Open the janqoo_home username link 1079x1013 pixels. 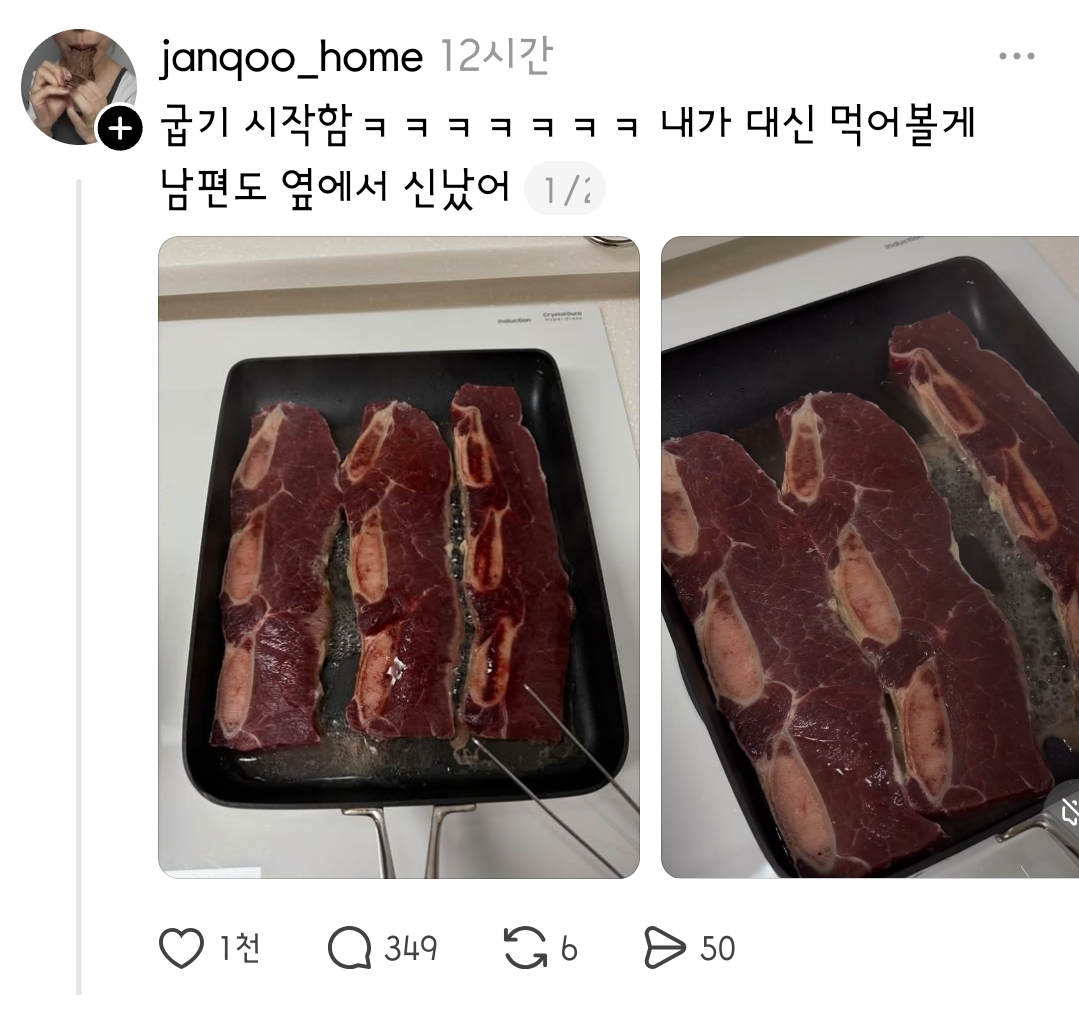tap(291, 58)
